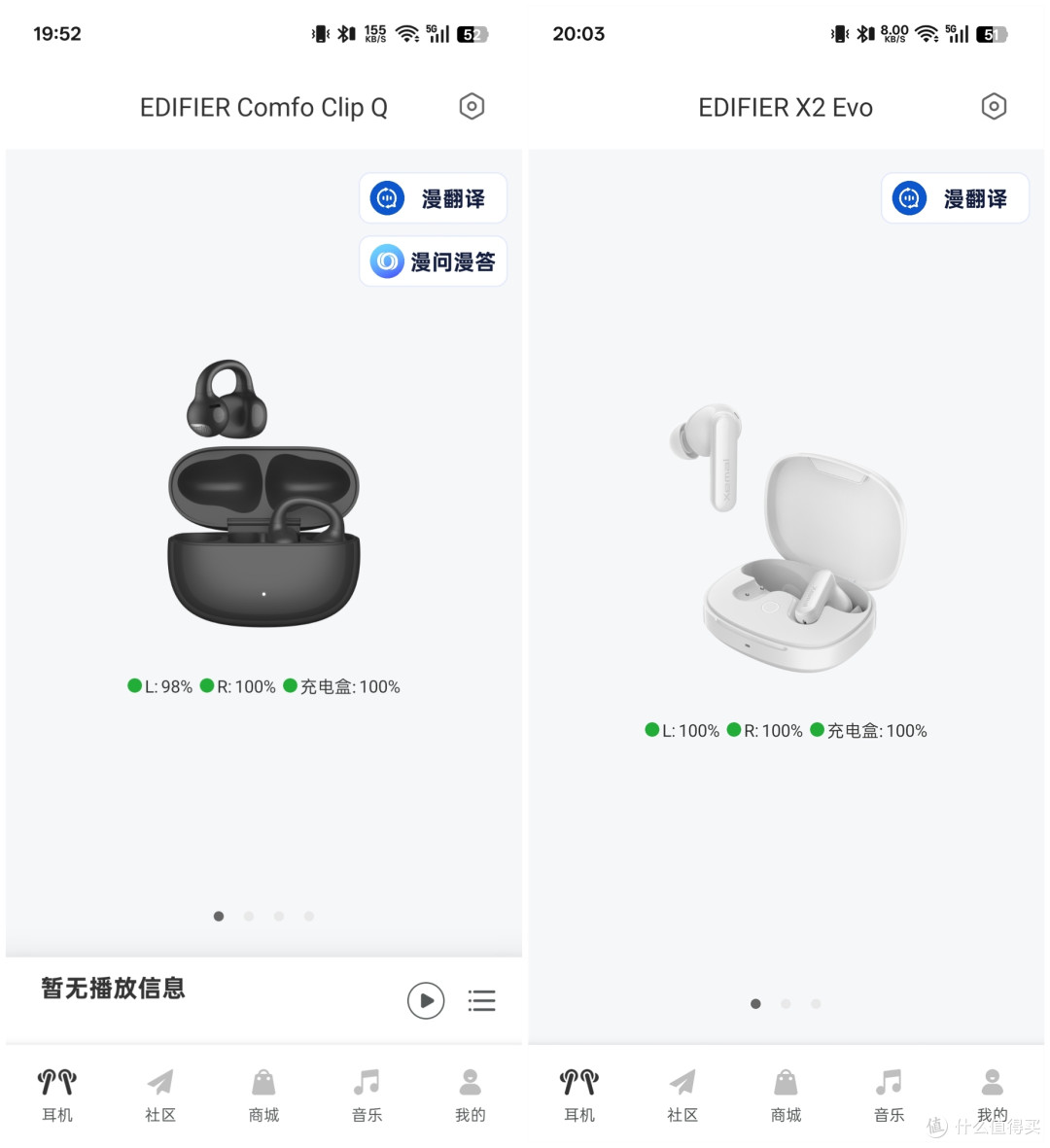
Task: Open the 商城 store section
Action: tap(262, 1093)
